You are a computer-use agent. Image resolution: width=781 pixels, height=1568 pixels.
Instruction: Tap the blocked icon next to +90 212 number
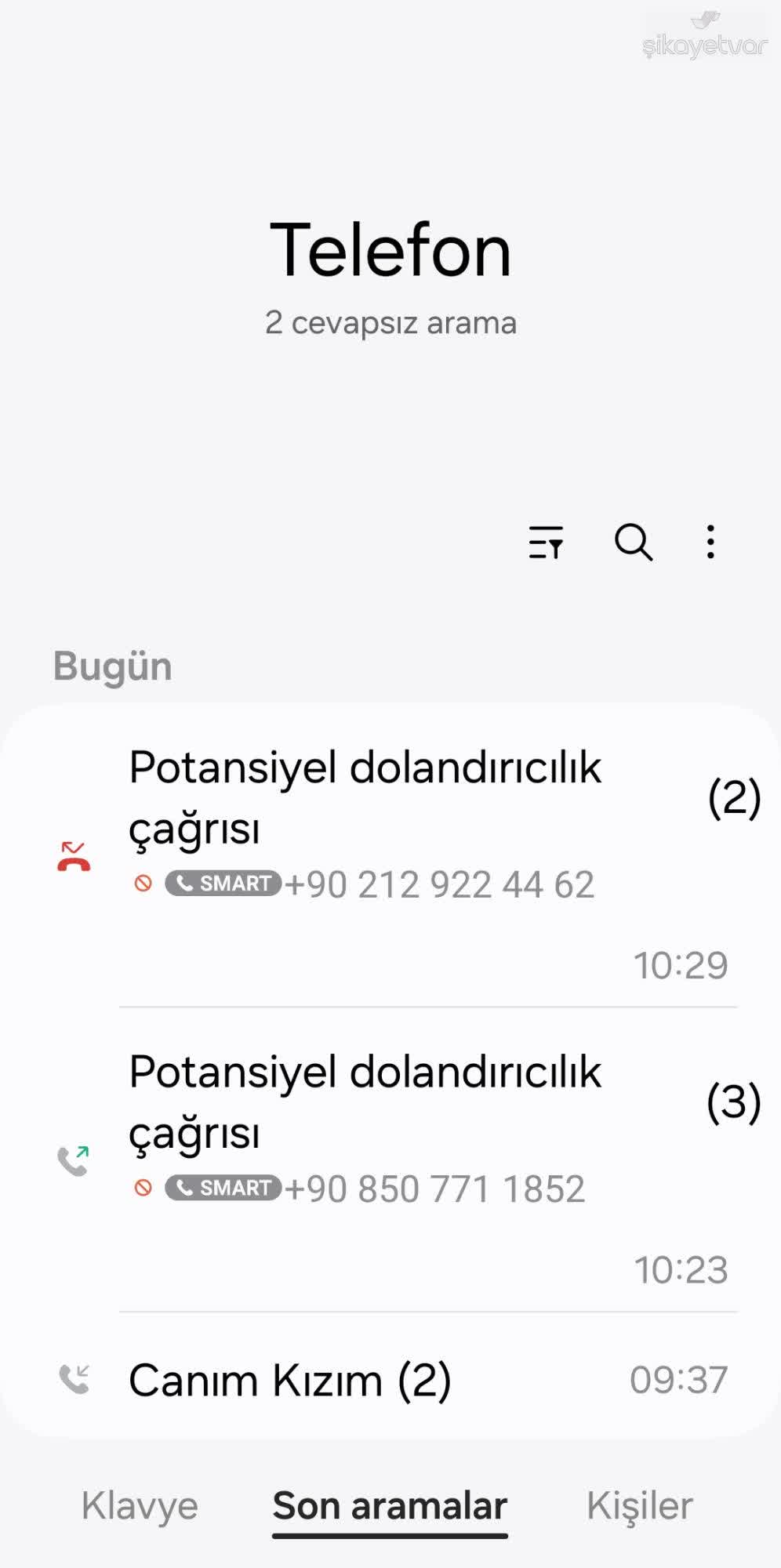[x=143, y=884]
